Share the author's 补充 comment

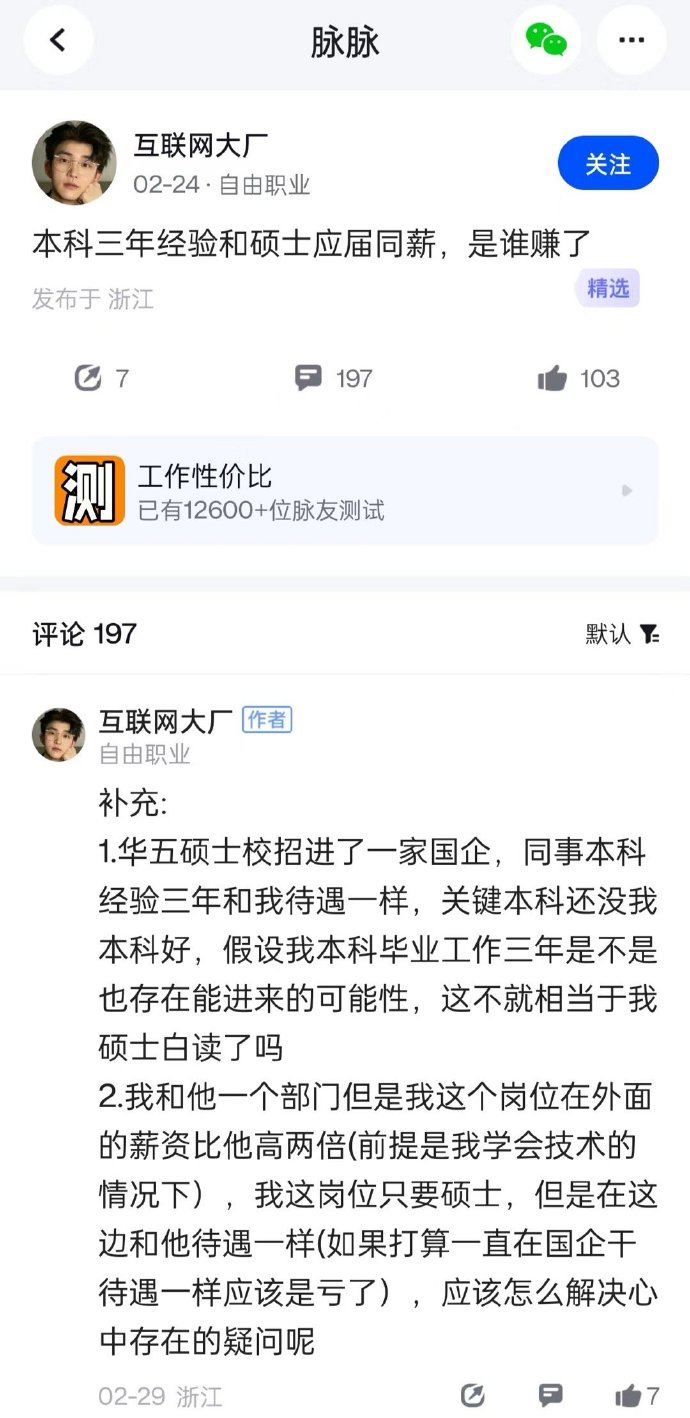(472, 1396)
